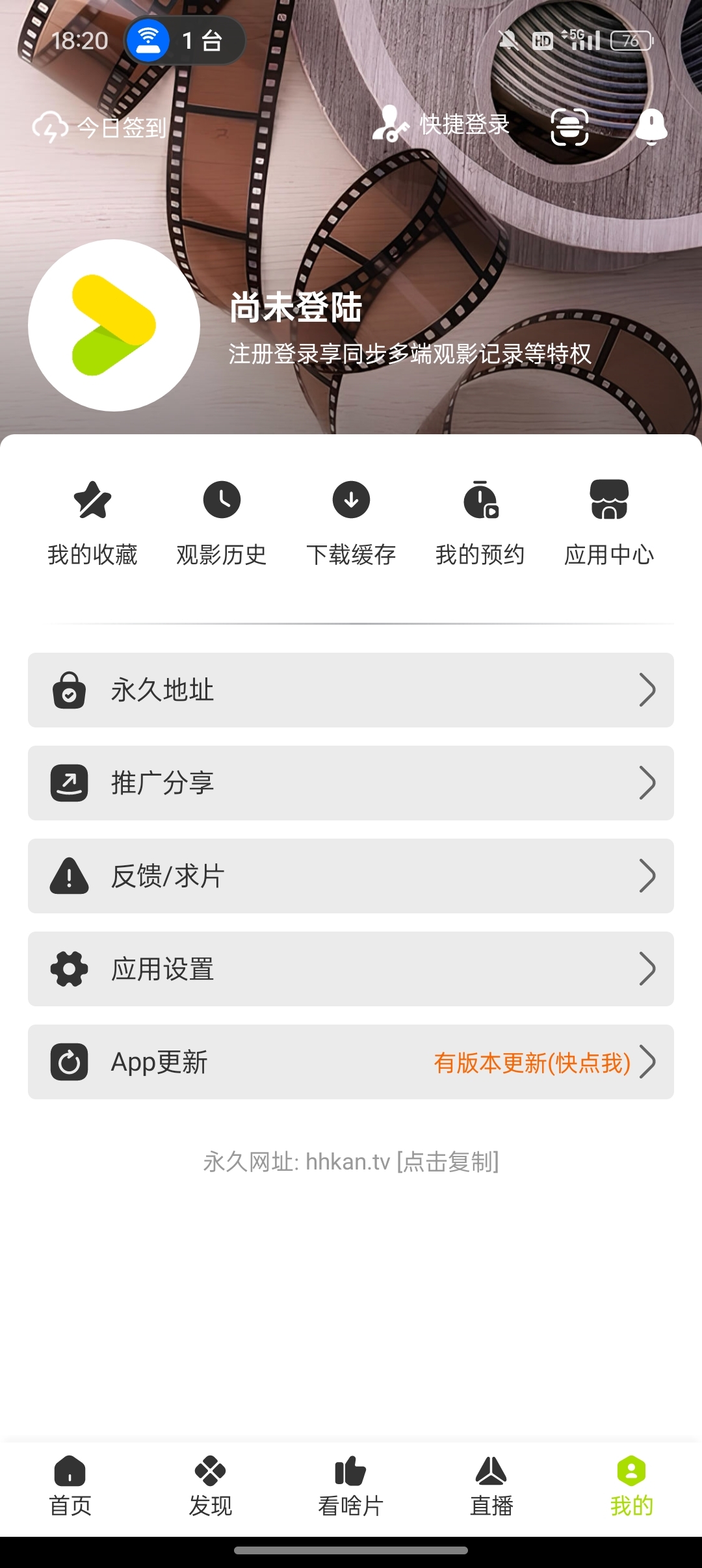Open the notifications bell

[x=651, y=125]
